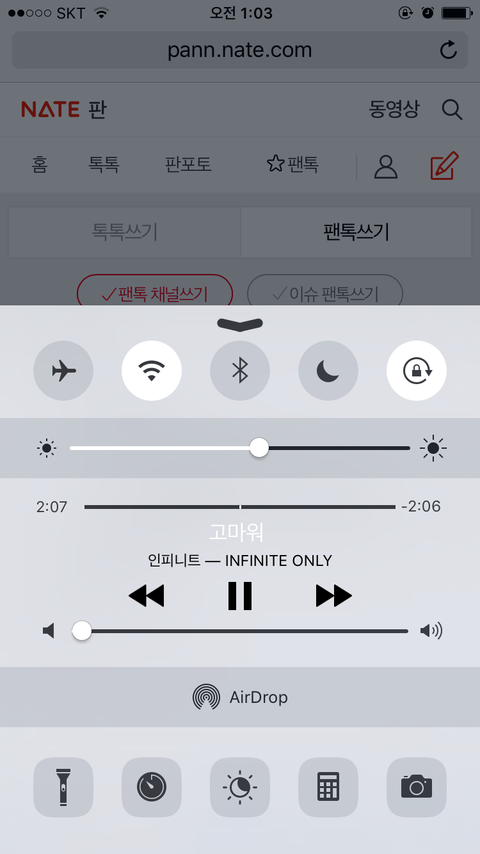Image resolution: width=480 pixels, height=854 pixels.
Task: Go back to previous track
Action: [x=147, y=596]
